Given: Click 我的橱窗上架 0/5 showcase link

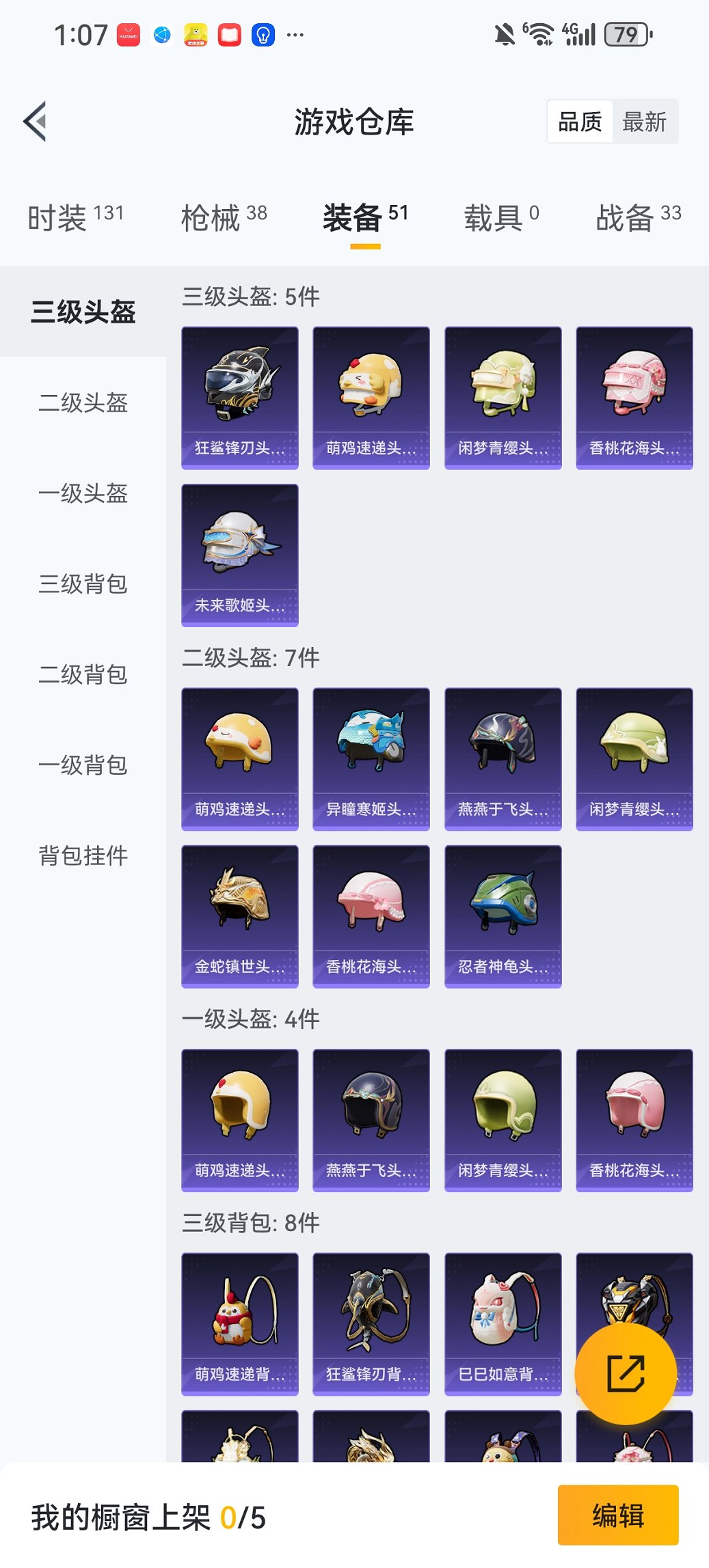Looking at the screenshot, I should click(x=148, y=1515).
